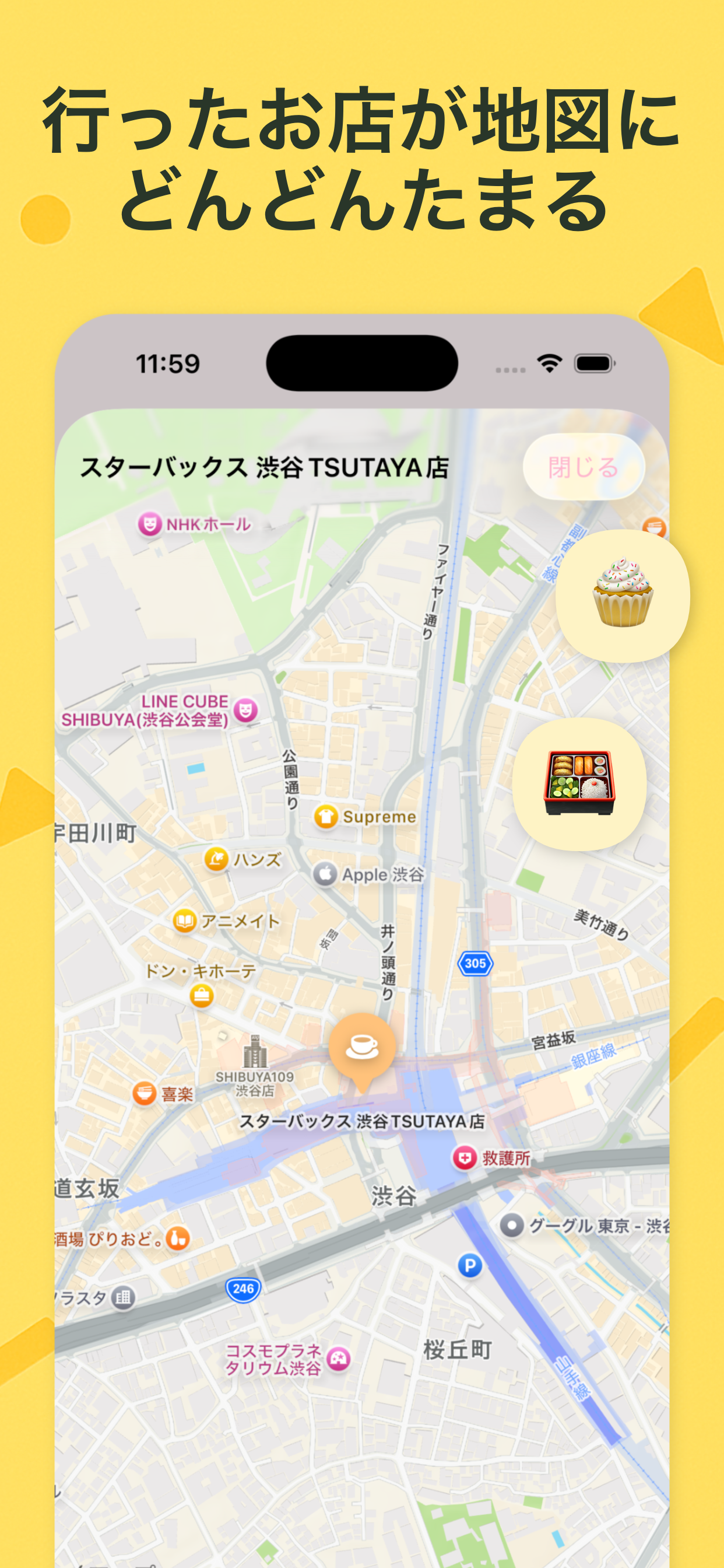The height and width of the screenshot is (1568, 724).
Task: Tap the Supreme clothing store icon
Action: (326, 817)
